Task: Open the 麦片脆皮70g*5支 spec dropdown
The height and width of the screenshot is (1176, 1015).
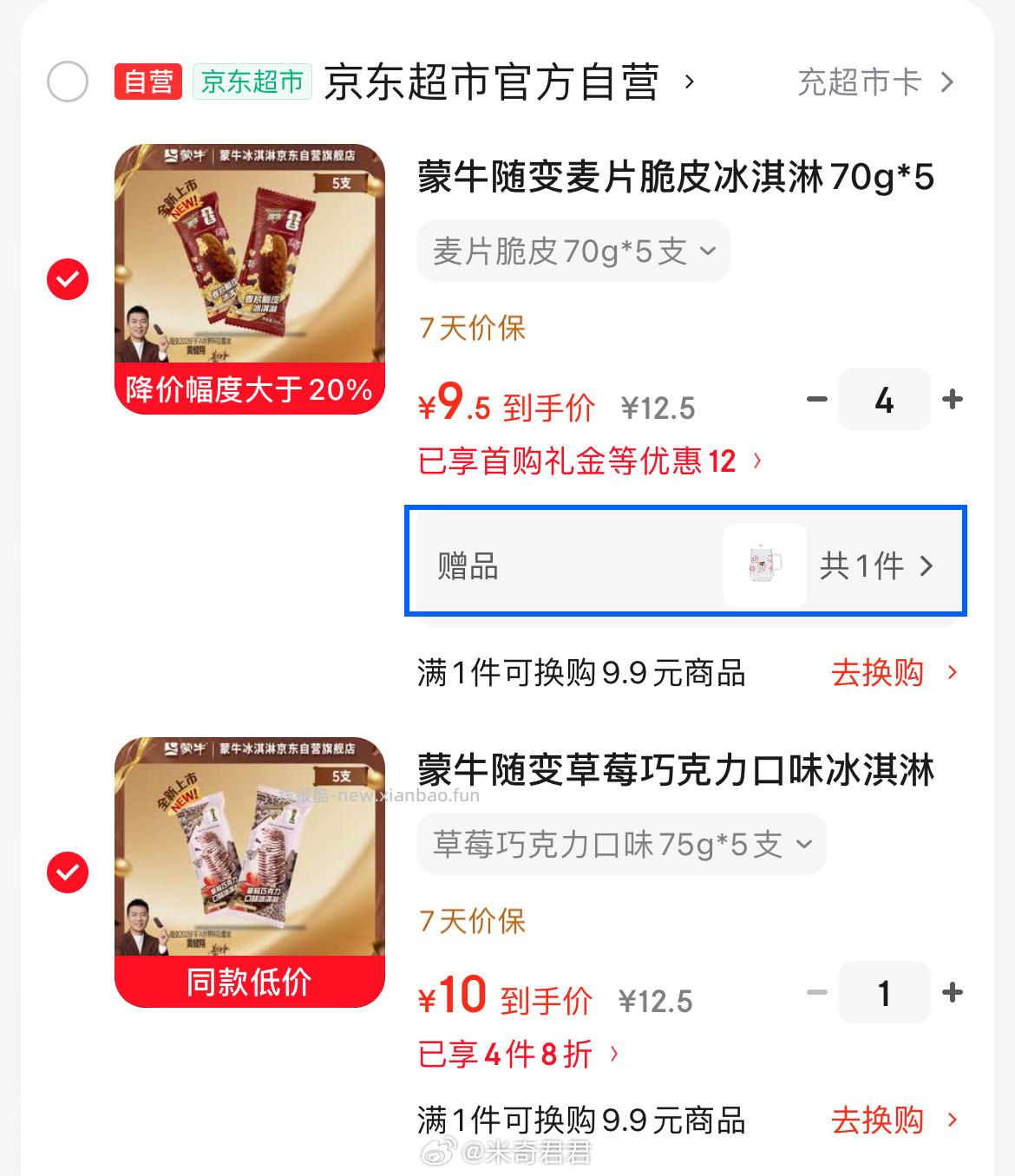Action: point(573,251)
